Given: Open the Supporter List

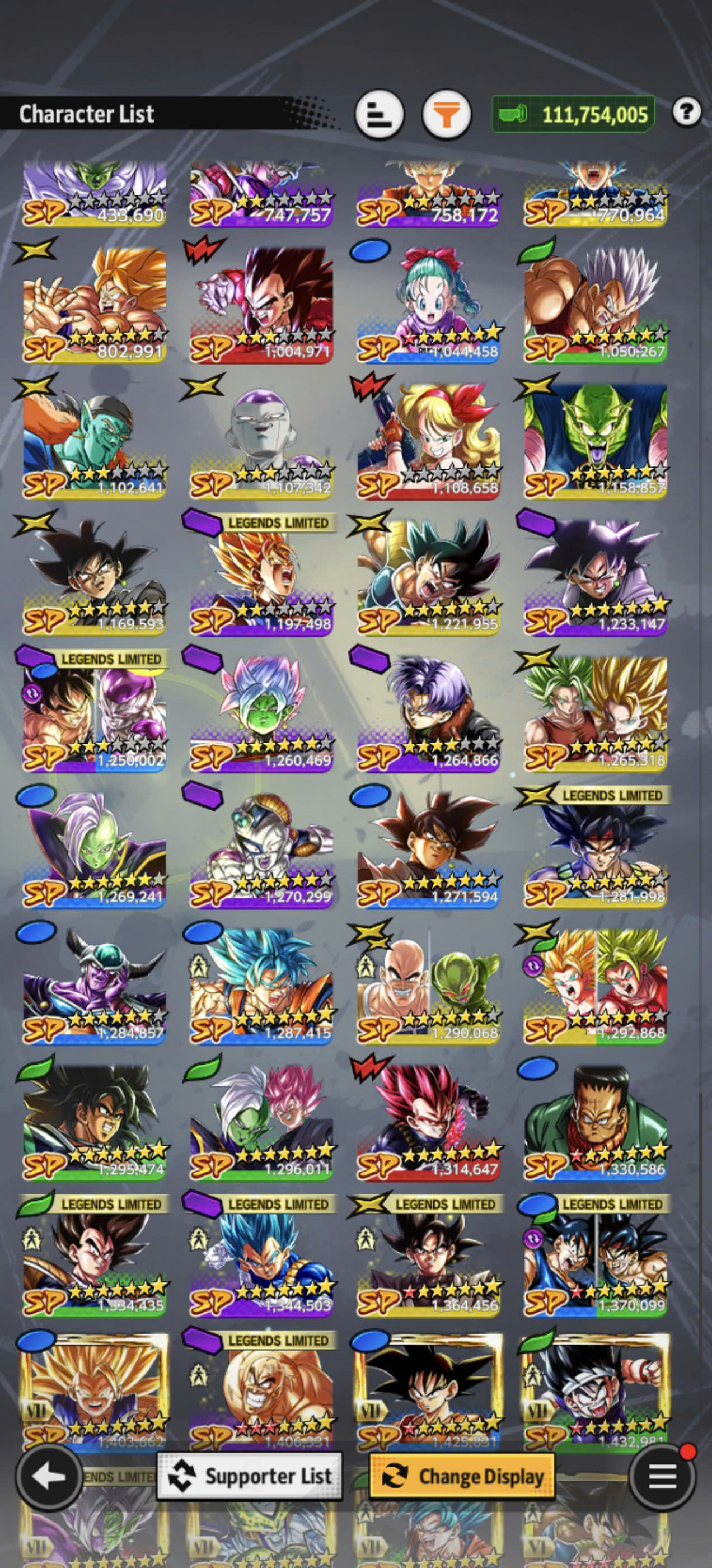Looking at the screenshot, I should pos(250,1476).
